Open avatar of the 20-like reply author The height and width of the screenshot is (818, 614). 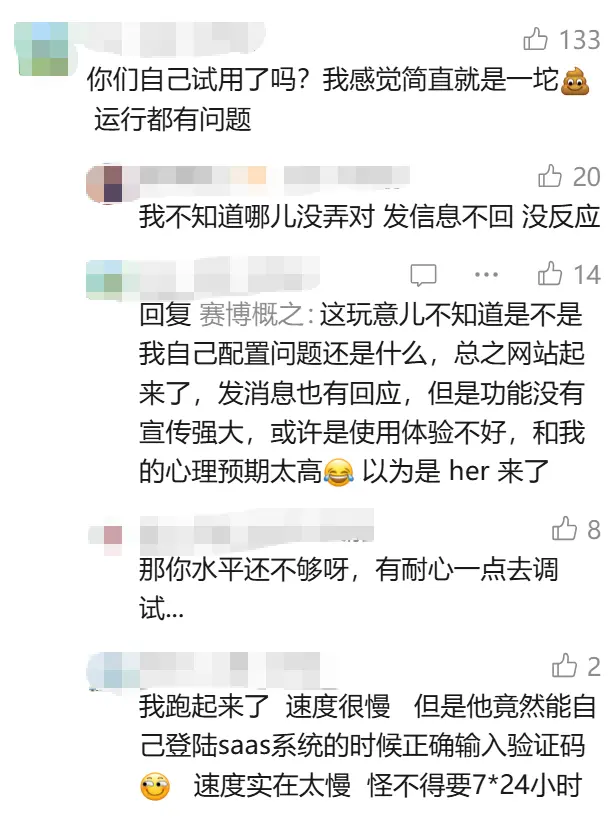[105, 184]
